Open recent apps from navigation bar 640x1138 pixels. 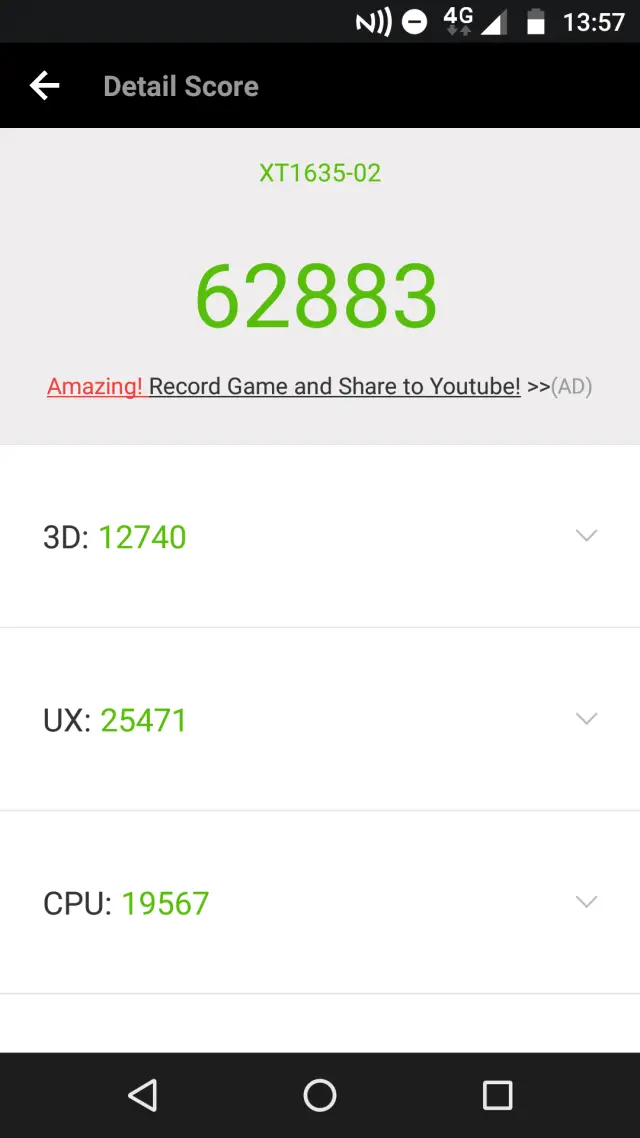(497, 1095)
